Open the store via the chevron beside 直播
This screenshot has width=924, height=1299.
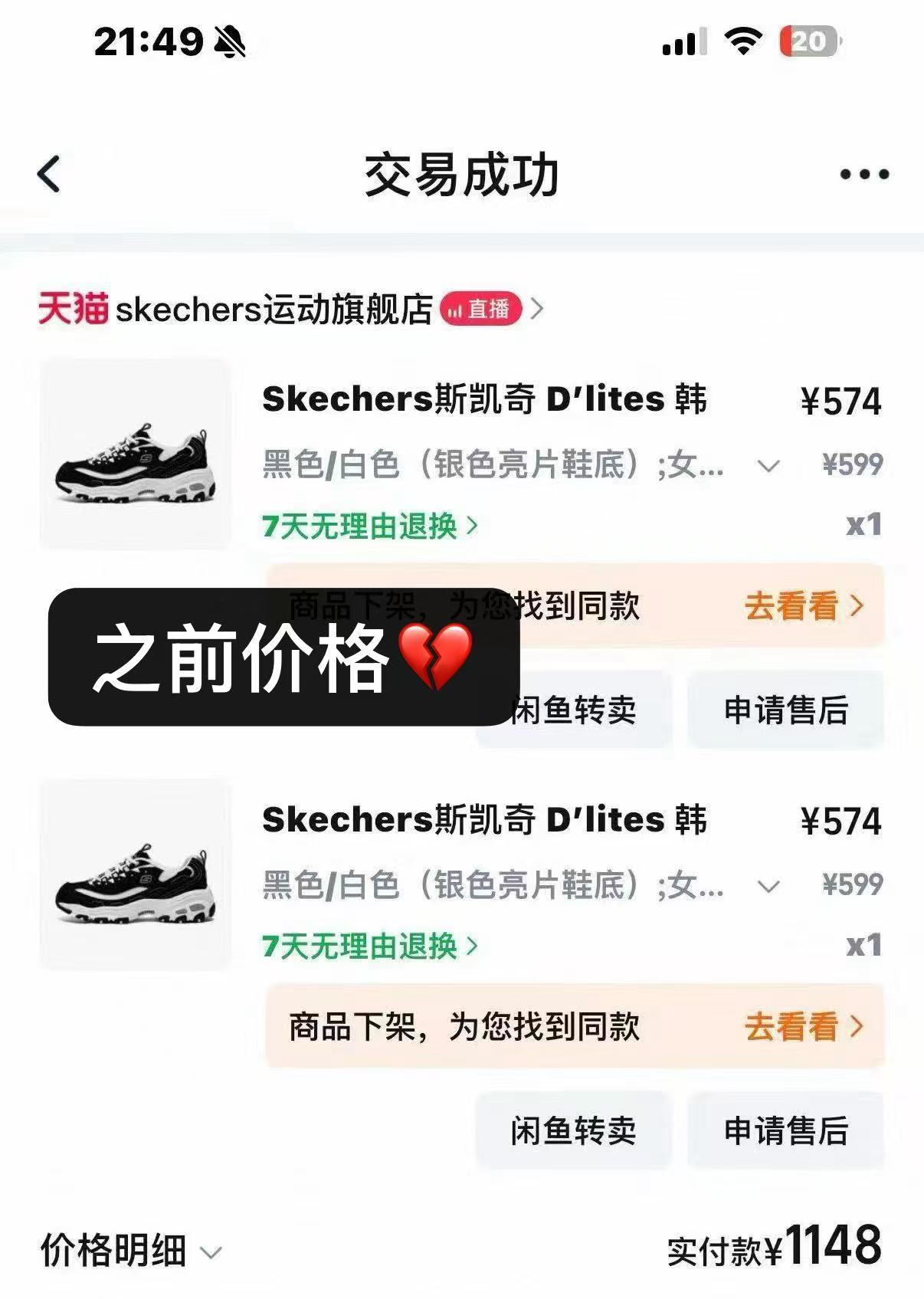tap(539, 310)
